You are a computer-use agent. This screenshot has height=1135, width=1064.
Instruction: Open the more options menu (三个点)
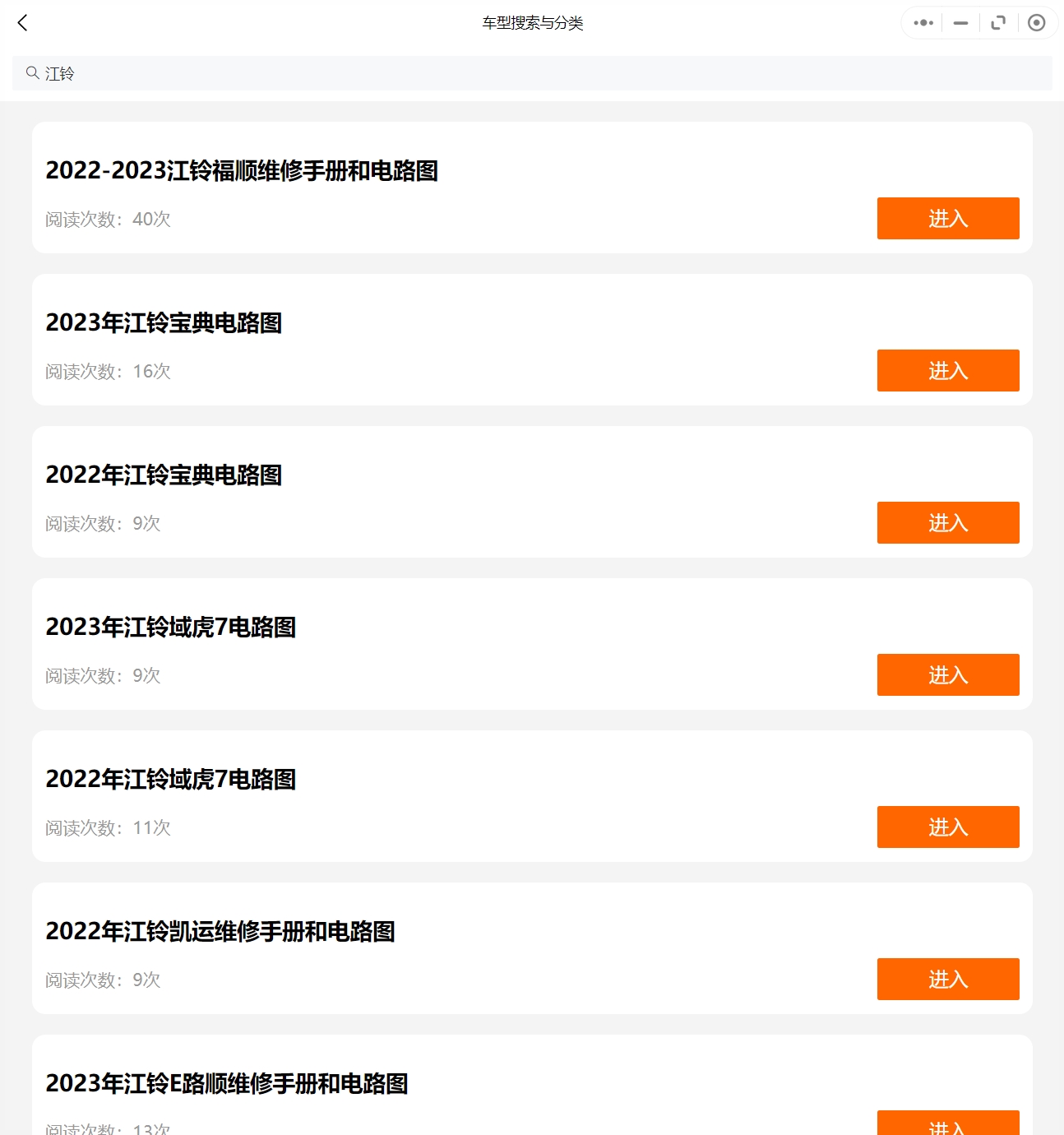pos(923,22)
